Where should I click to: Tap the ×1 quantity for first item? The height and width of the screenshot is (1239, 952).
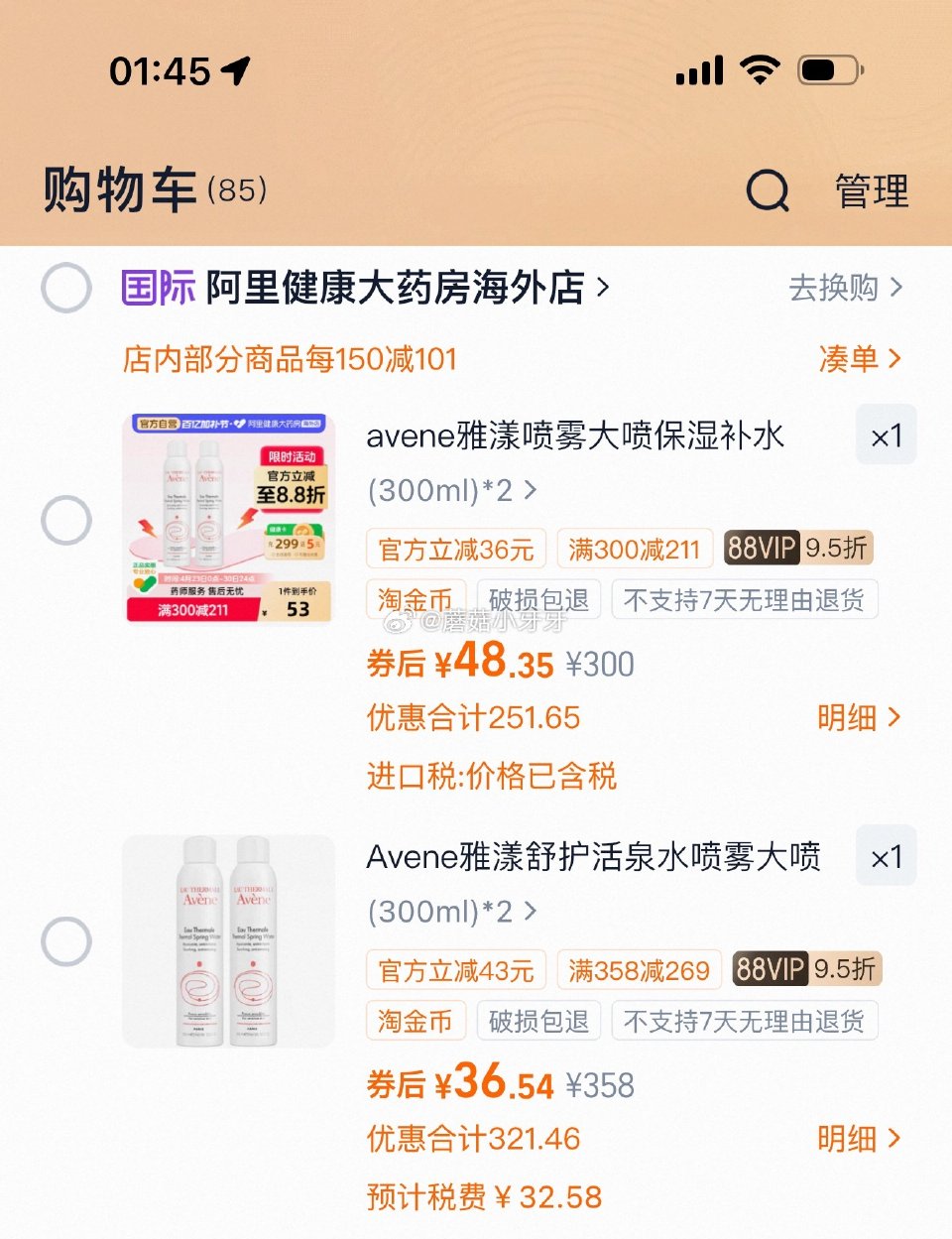click(x=886, y=435)
